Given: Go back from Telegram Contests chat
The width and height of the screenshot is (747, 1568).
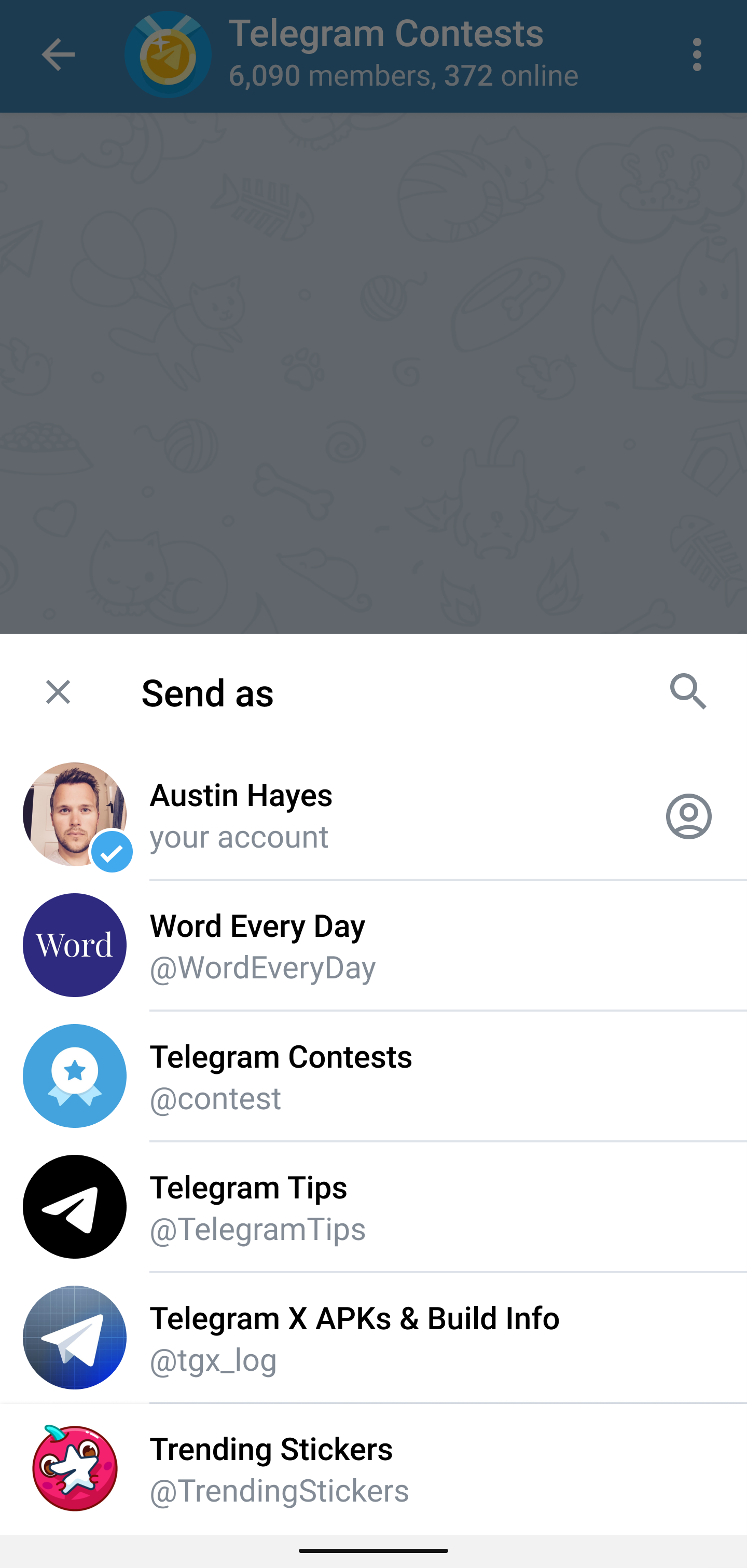Looking at the screenshot, I should pyautogui.click(x=58, y=55).
